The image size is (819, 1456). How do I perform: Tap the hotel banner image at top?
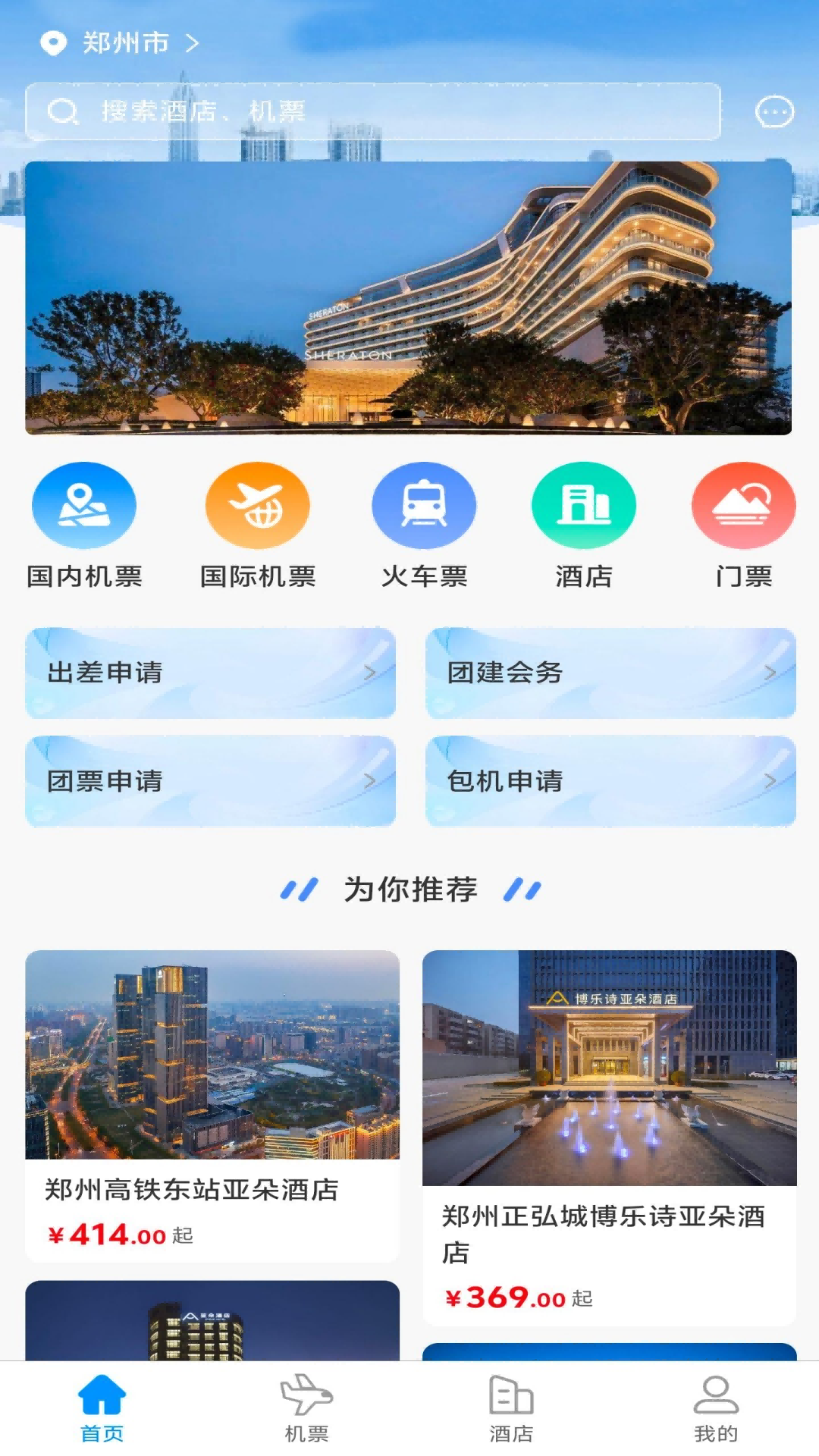tap(409, 296)
